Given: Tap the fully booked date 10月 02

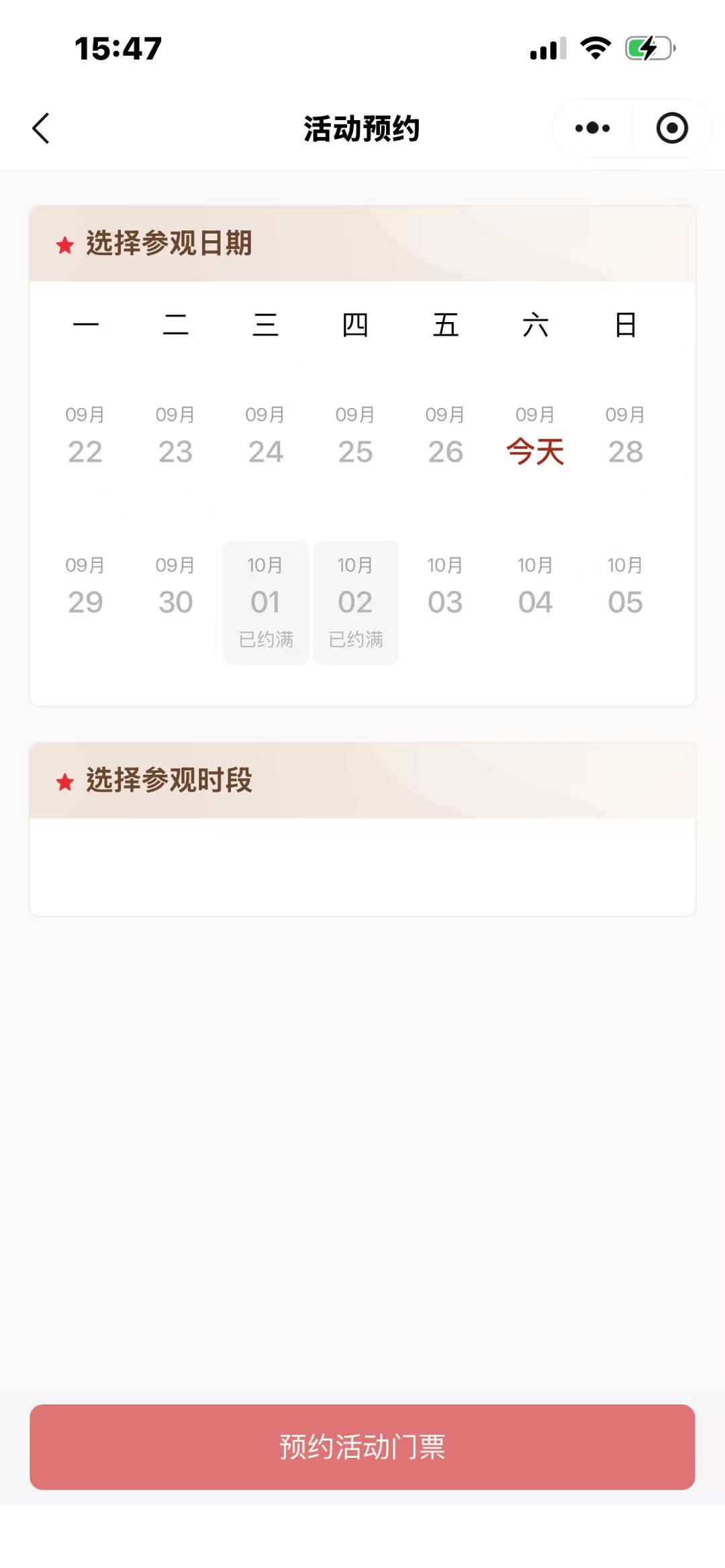Looking at the screenshot, I should (x=356, y=602).
